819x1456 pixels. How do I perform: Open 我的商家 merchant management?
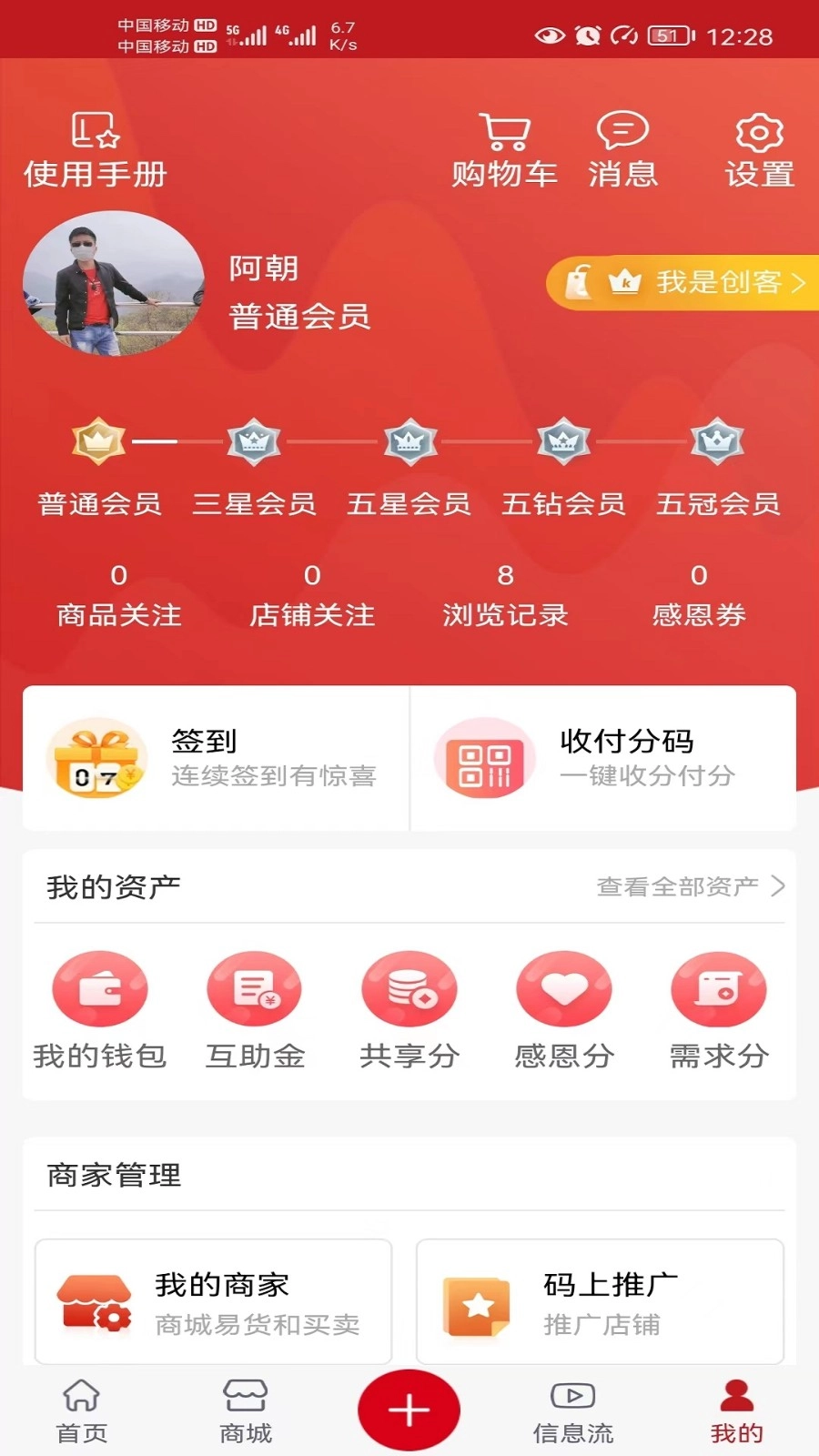tap(214, 1301)
